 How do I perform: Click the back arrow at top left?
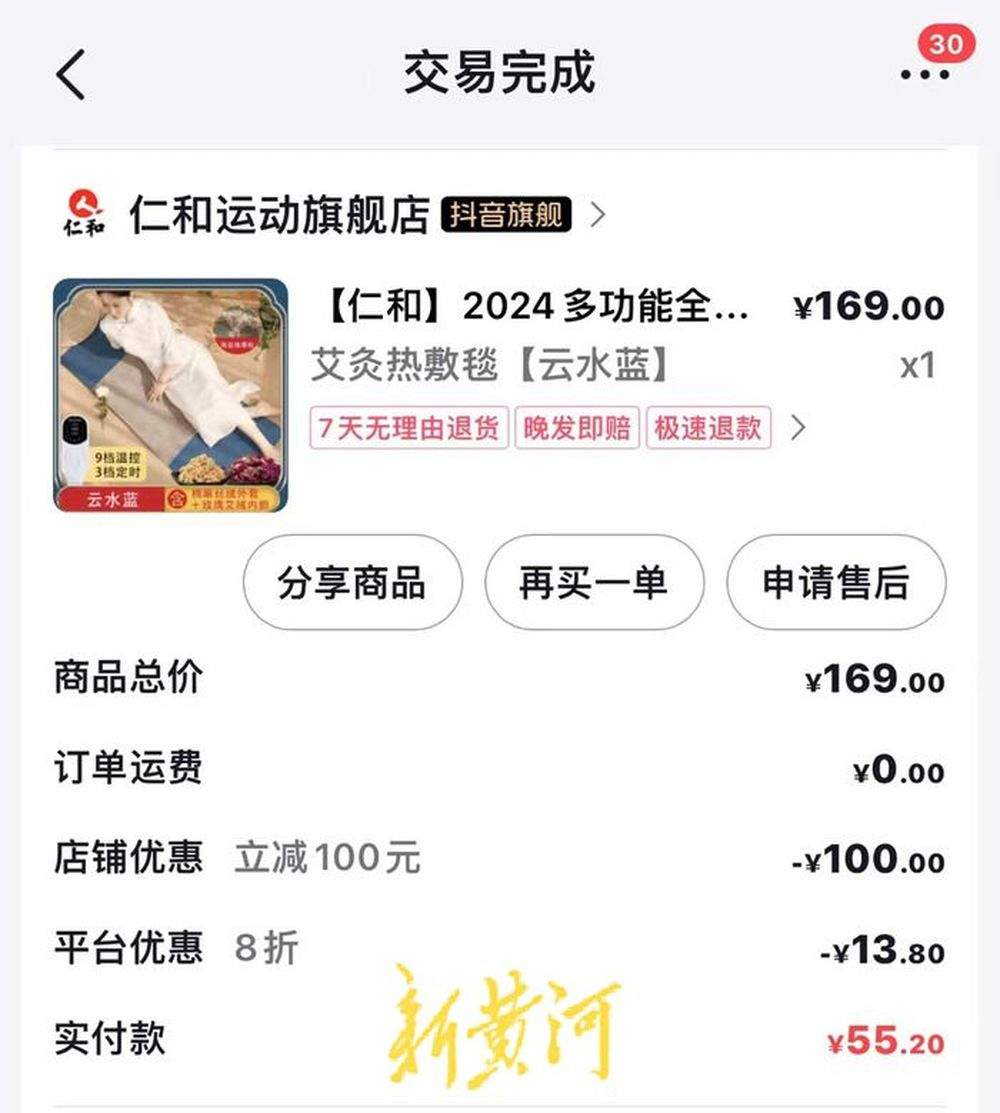[x=70, y=74]
